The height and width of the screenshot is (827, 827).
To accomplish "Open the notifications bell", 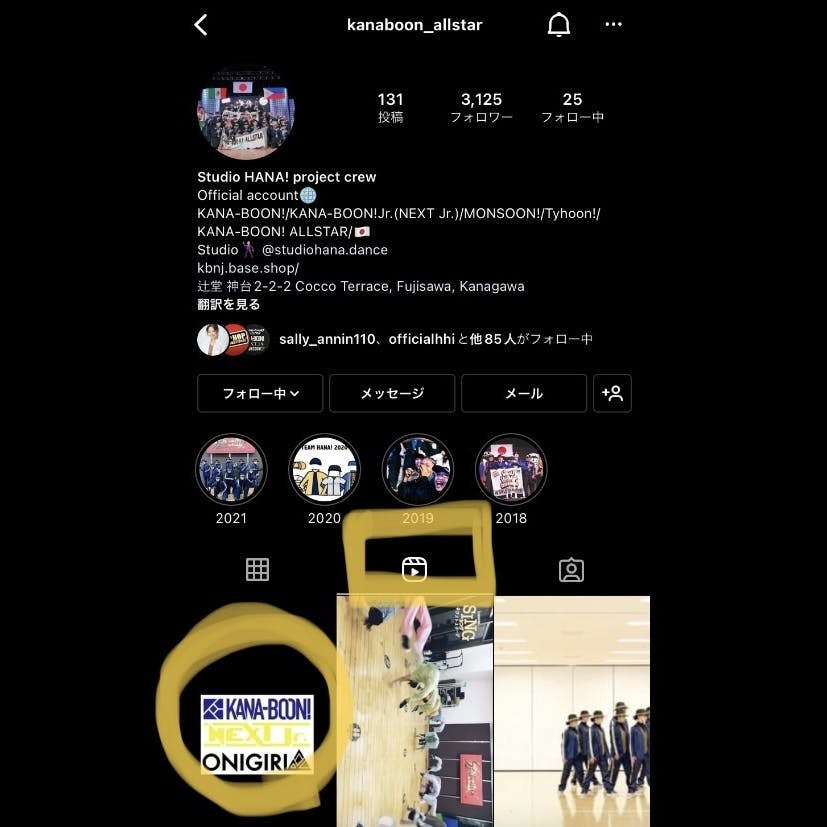I will point(559,25).
